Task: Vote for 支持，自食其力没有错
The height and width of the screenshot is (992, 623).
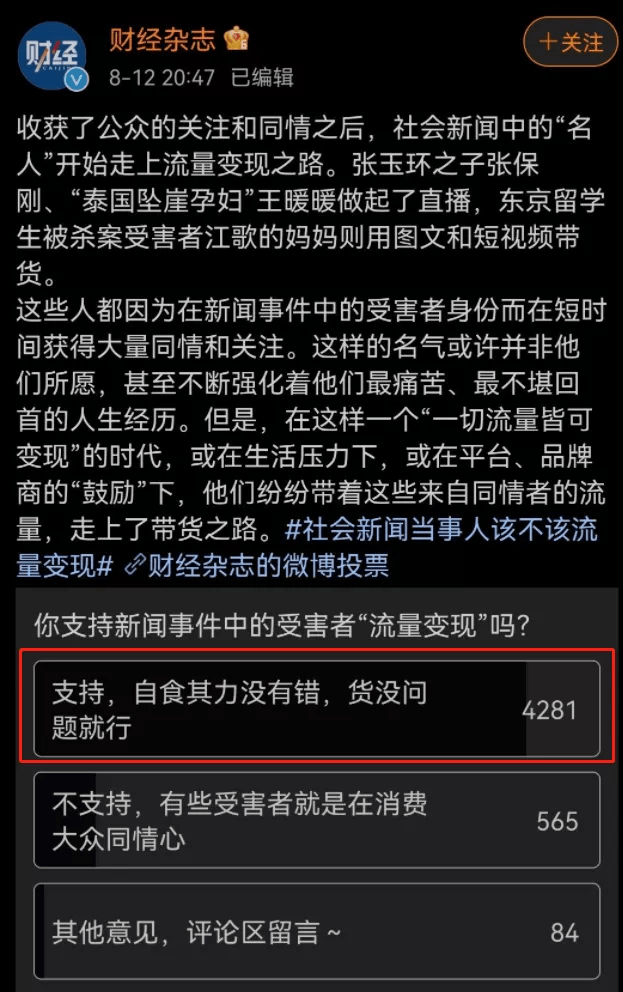Action: (316, 711)
